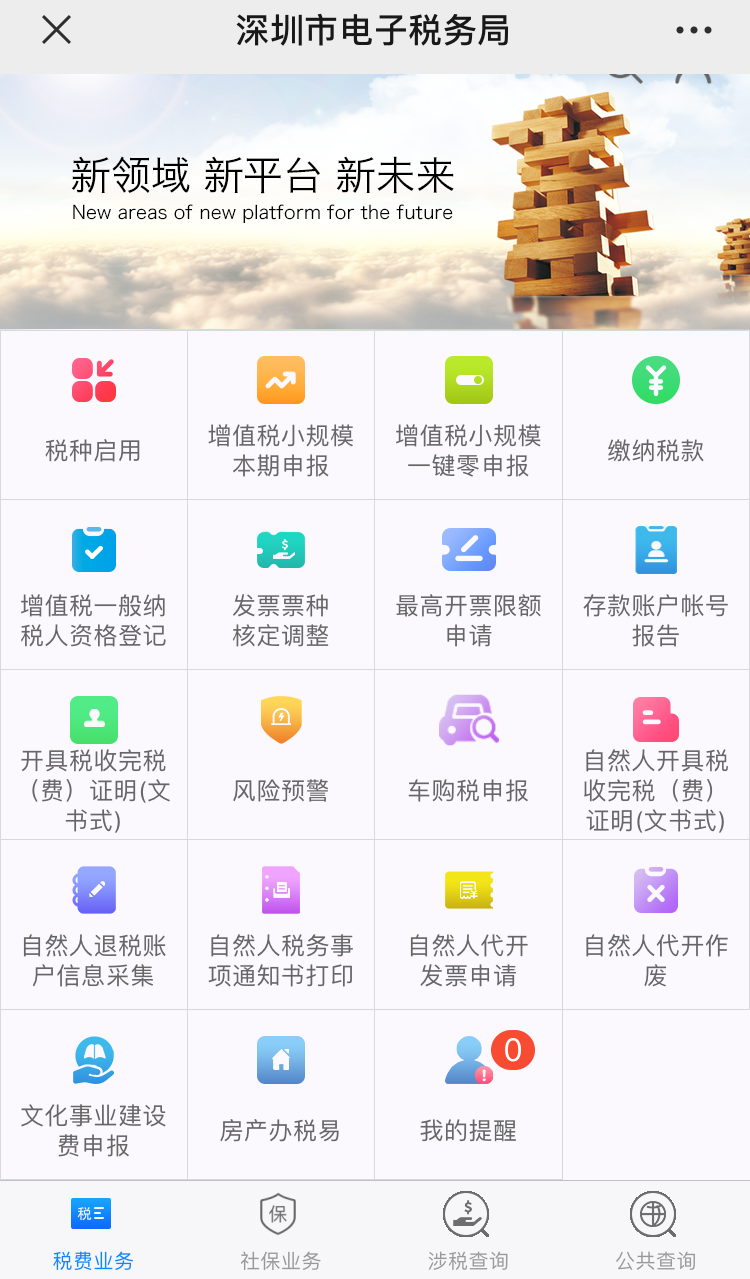View 我的提醒 reminders

(469, 1095)
